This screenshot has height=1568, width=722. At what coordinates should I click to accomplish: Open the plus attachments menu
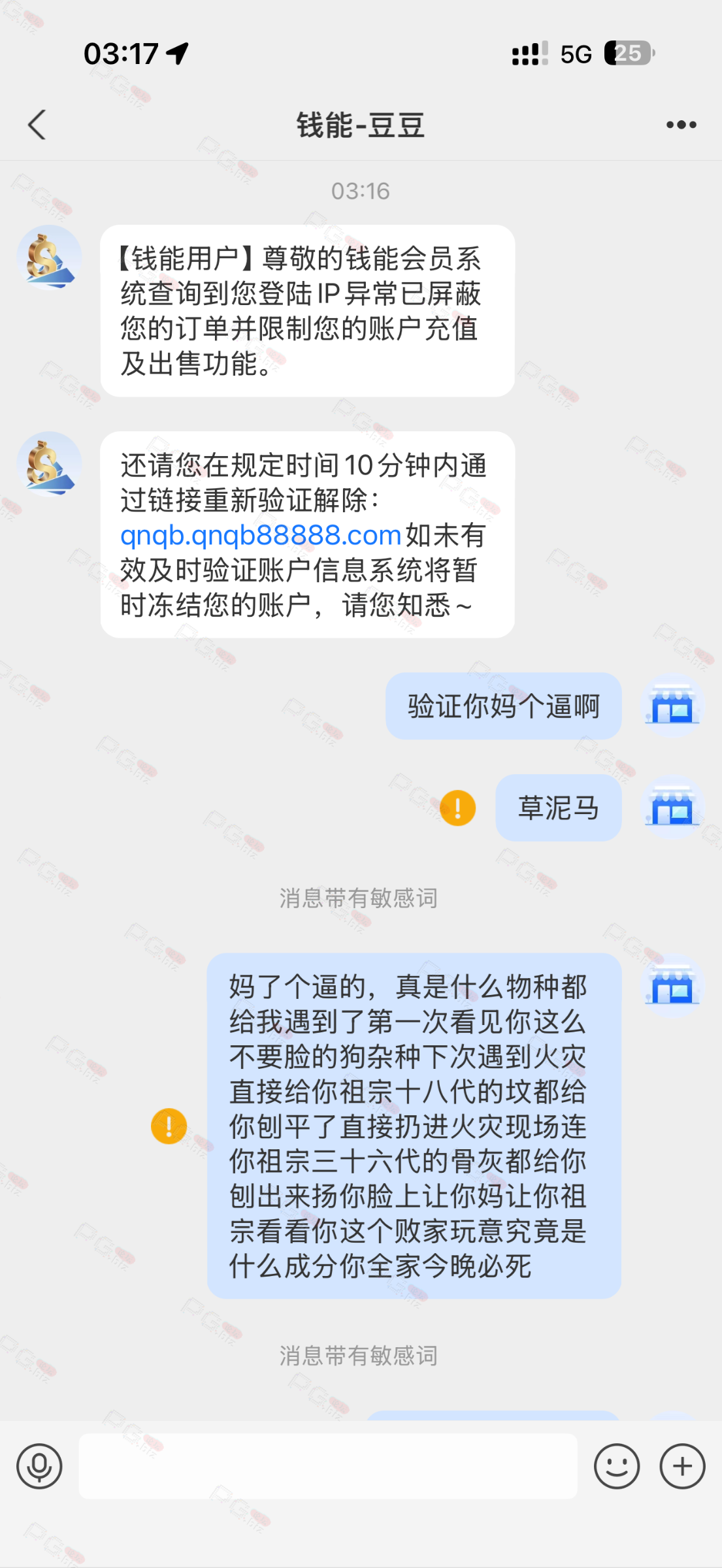point(682,1467)
